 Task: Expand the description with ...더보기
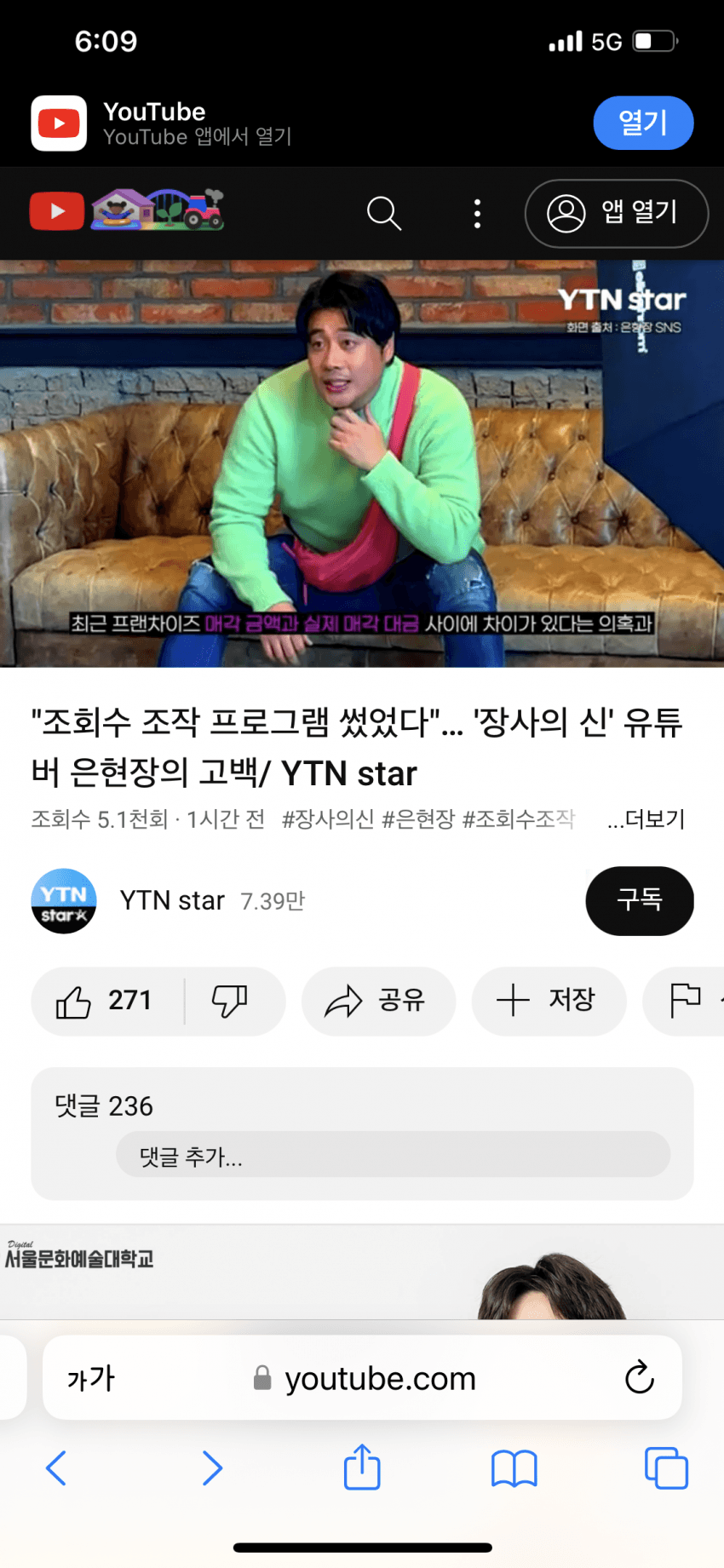point(646,818)
